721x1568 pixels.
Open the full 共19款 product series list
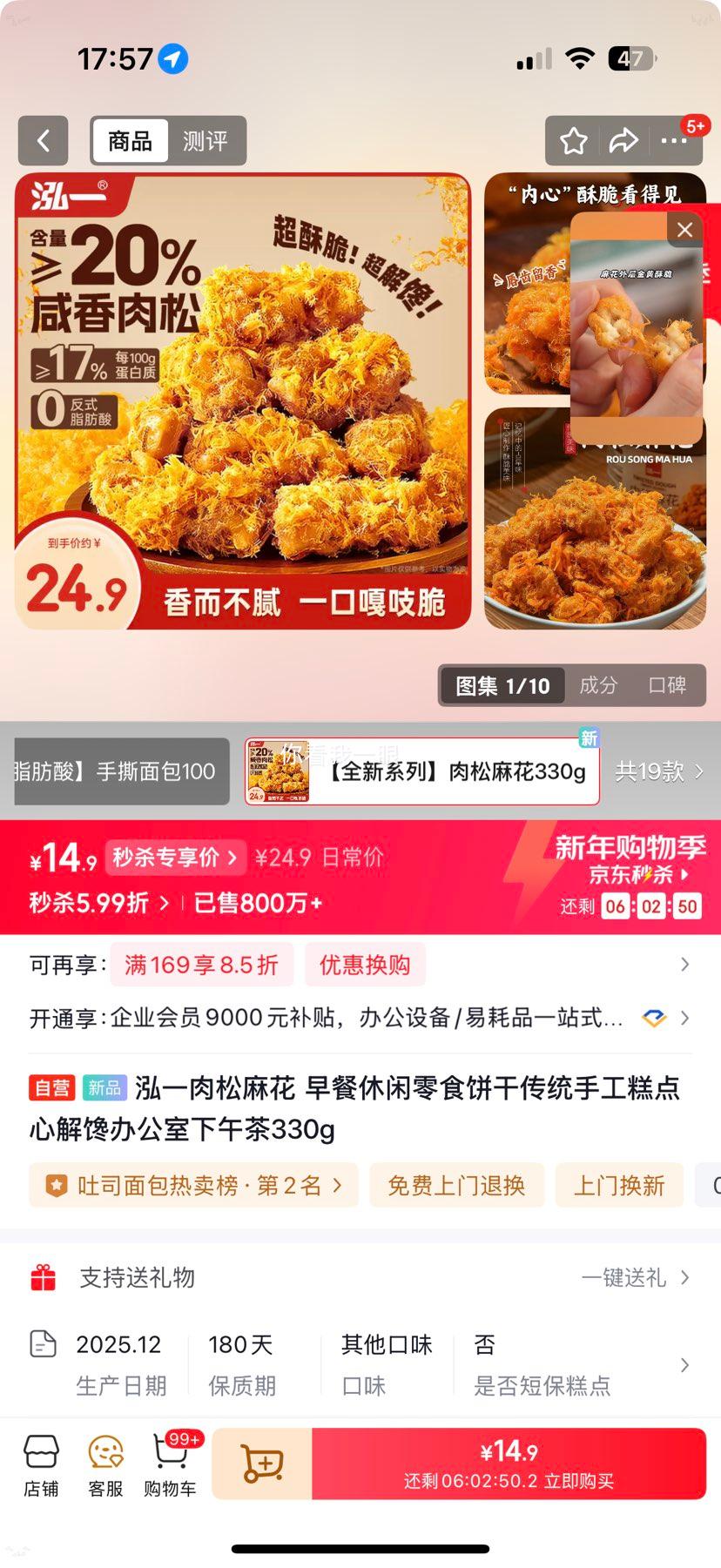(x=660, y=771)
